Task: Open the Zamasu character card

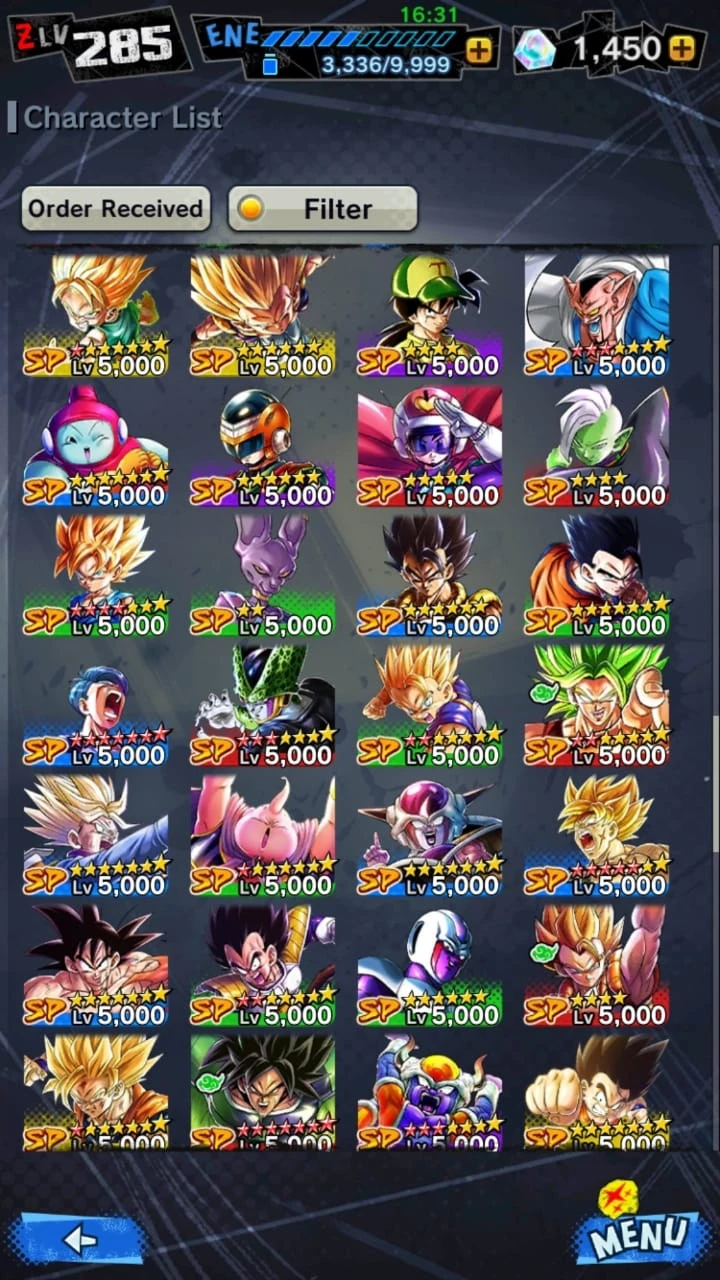Action: pos(597,445)
